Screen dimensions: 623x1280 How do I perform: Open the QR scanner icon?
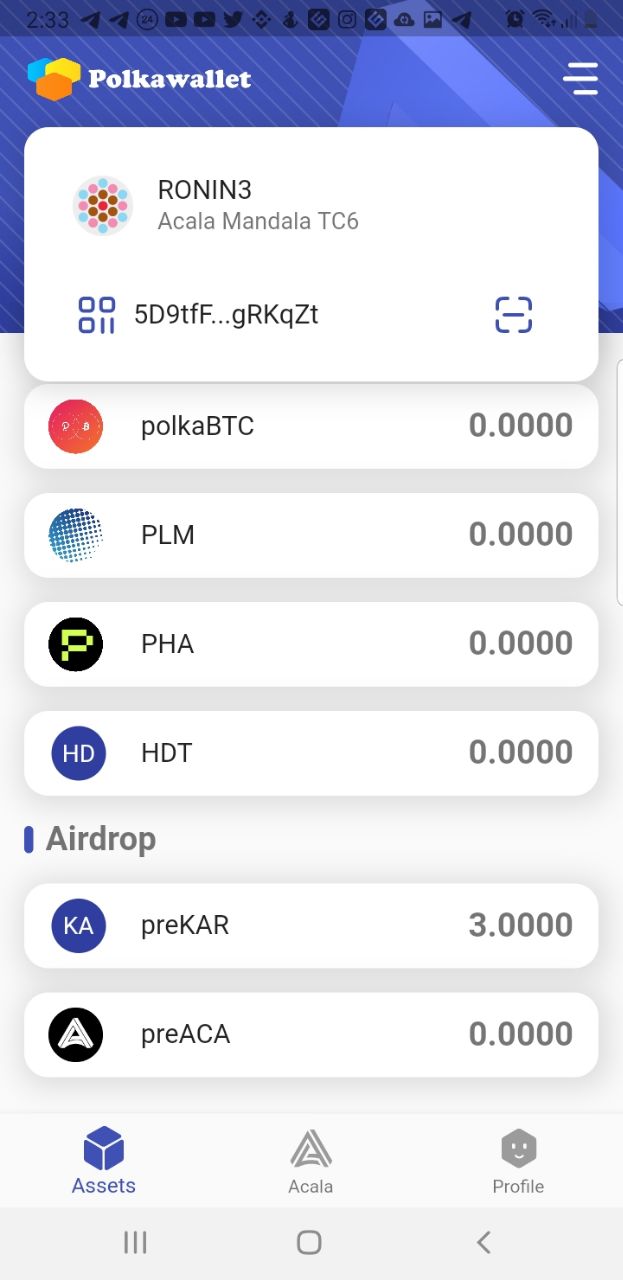click(513, 315)
